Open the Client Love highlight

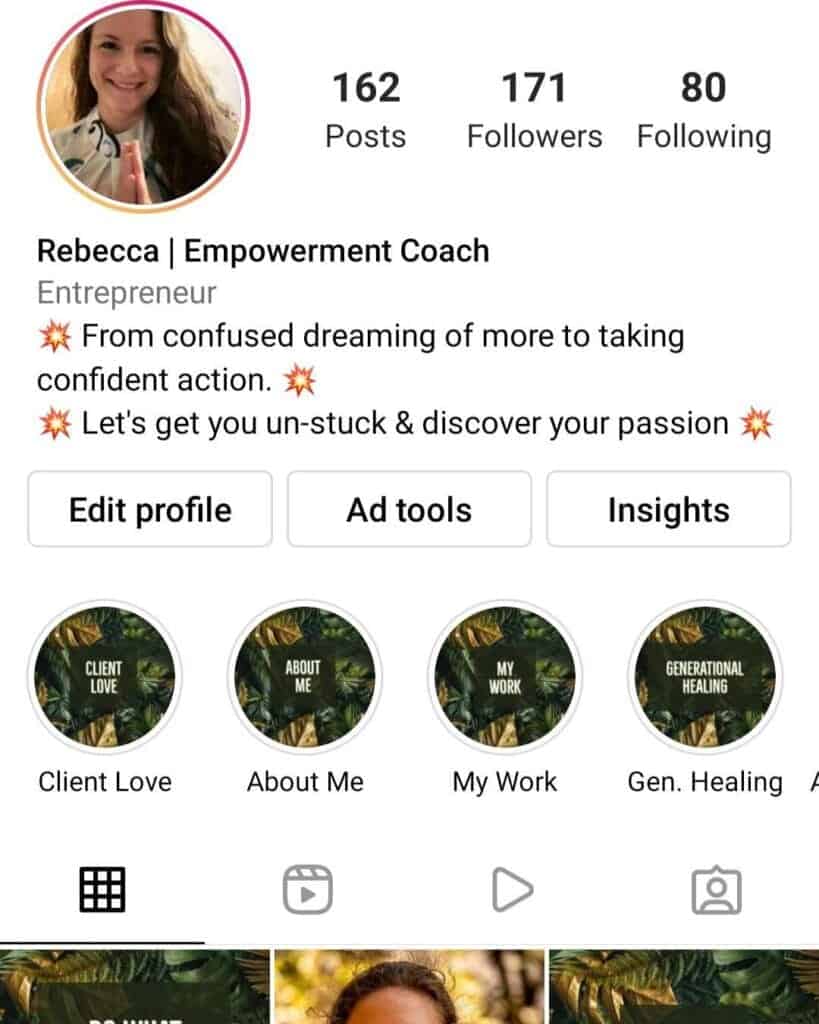coord(105,678)
